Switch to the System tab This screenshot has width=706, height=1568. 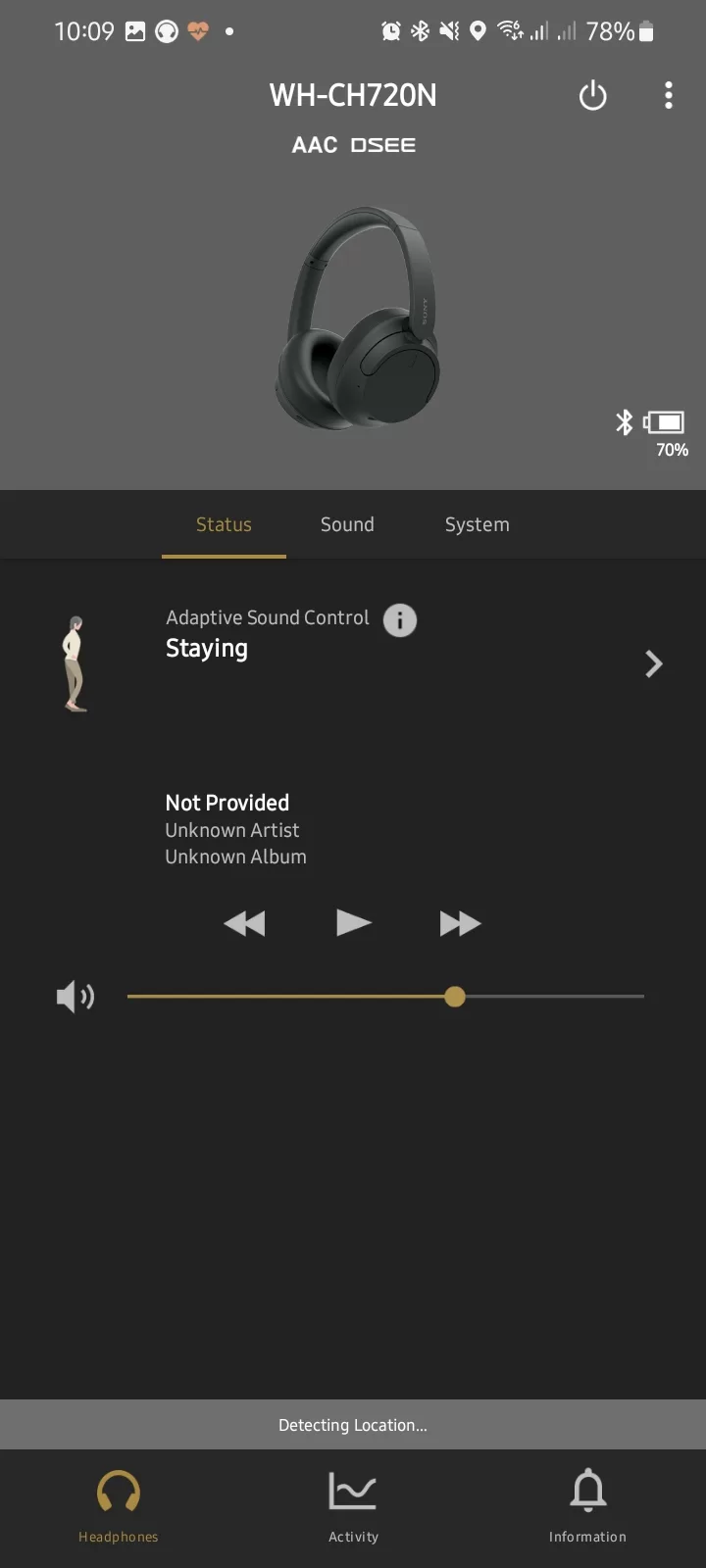point(477,524)
